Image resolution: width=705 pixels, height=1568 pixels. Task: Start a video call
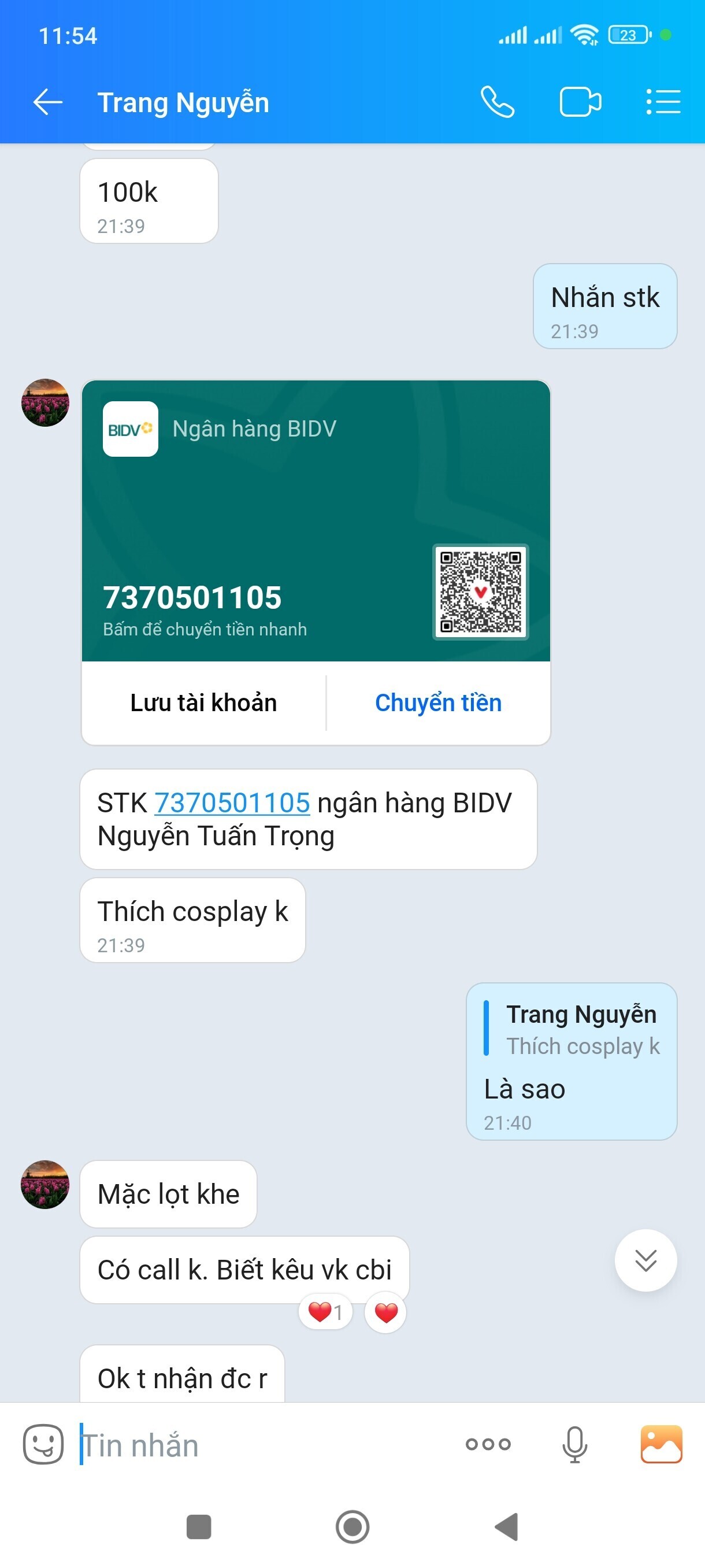tap(580, 102)
